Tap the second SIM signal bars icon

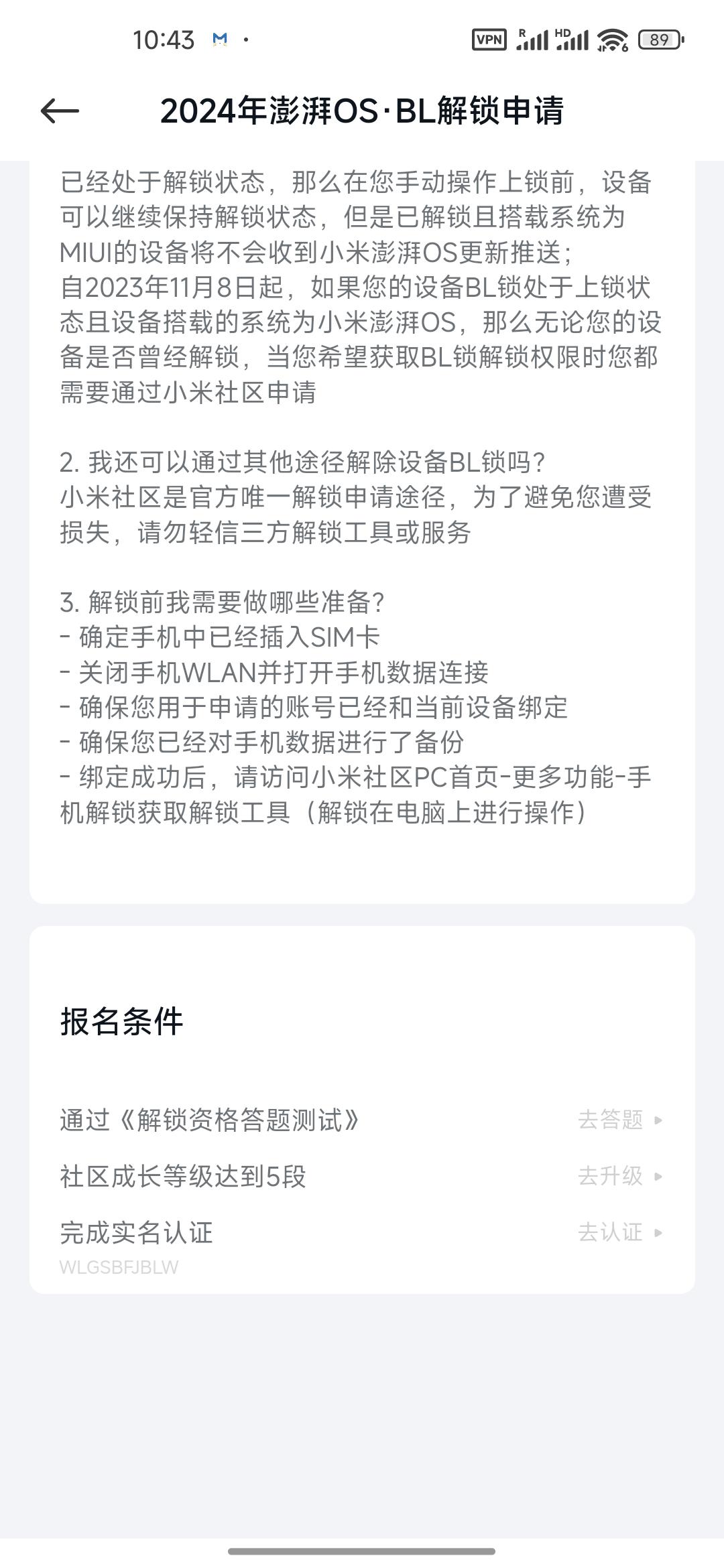[x=572, y=42]
